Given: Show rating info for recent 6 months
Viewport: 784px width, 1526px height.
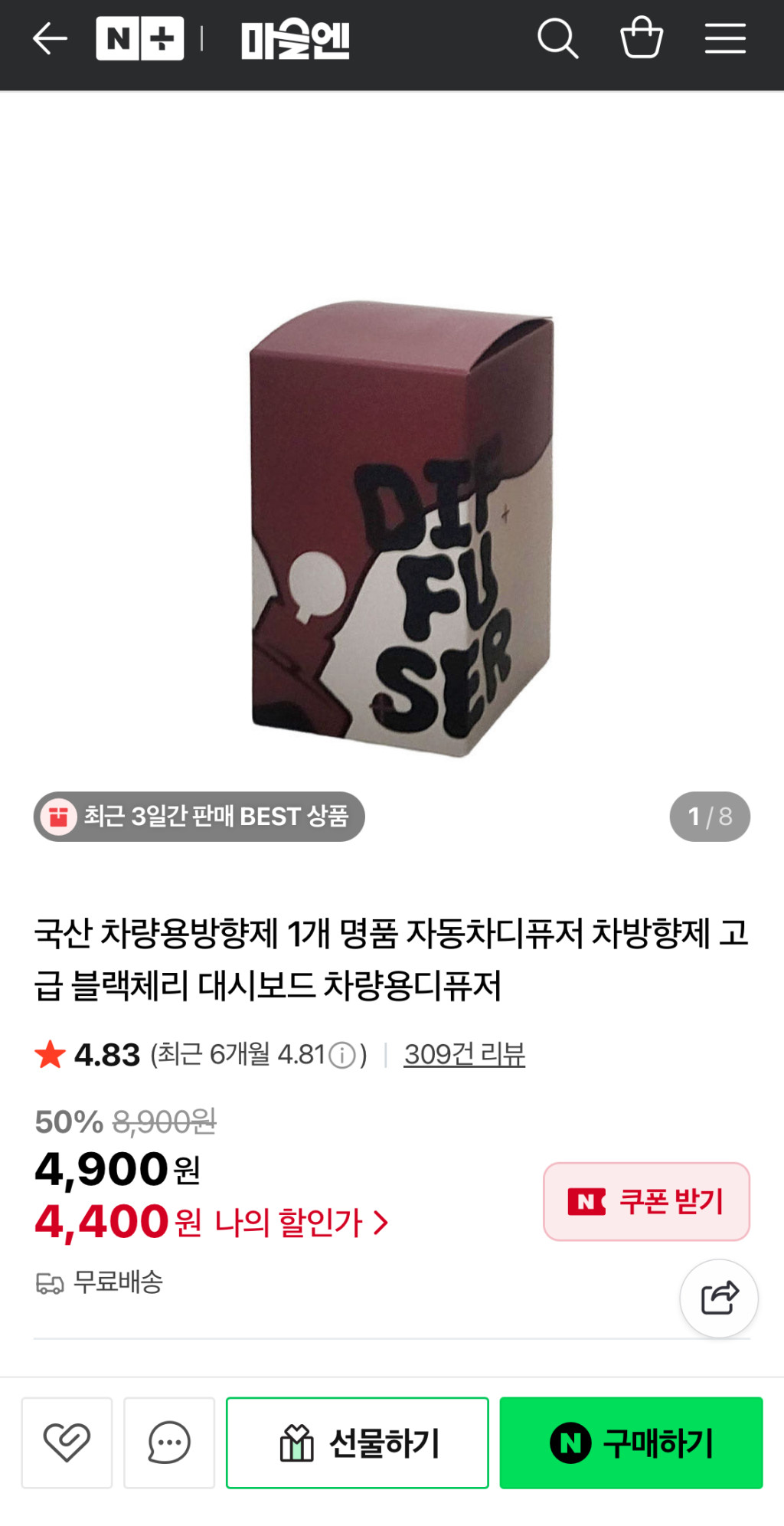Looking at the screenshot, I should tap(341, 1056).
